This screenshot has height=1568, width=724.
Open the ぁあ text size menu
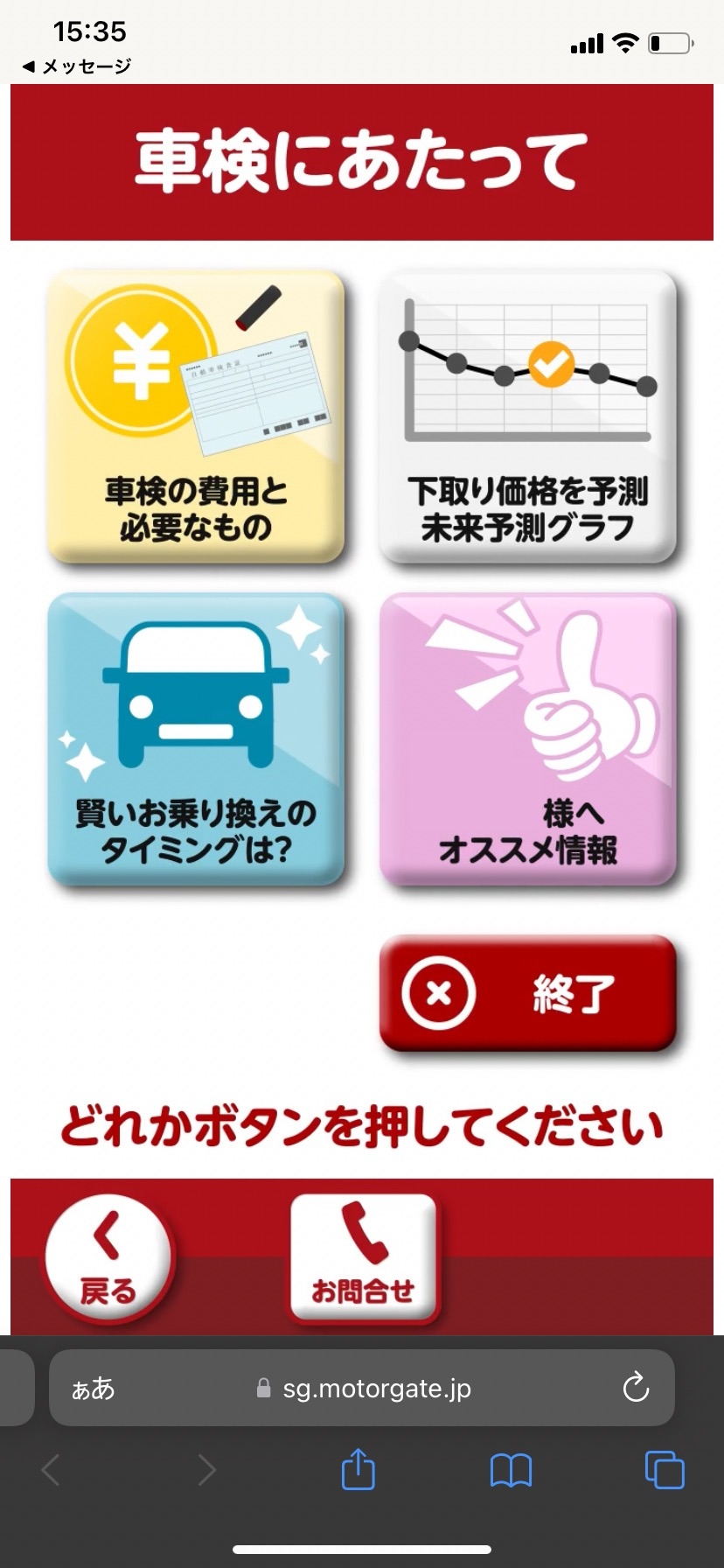tap(93, 1389)
